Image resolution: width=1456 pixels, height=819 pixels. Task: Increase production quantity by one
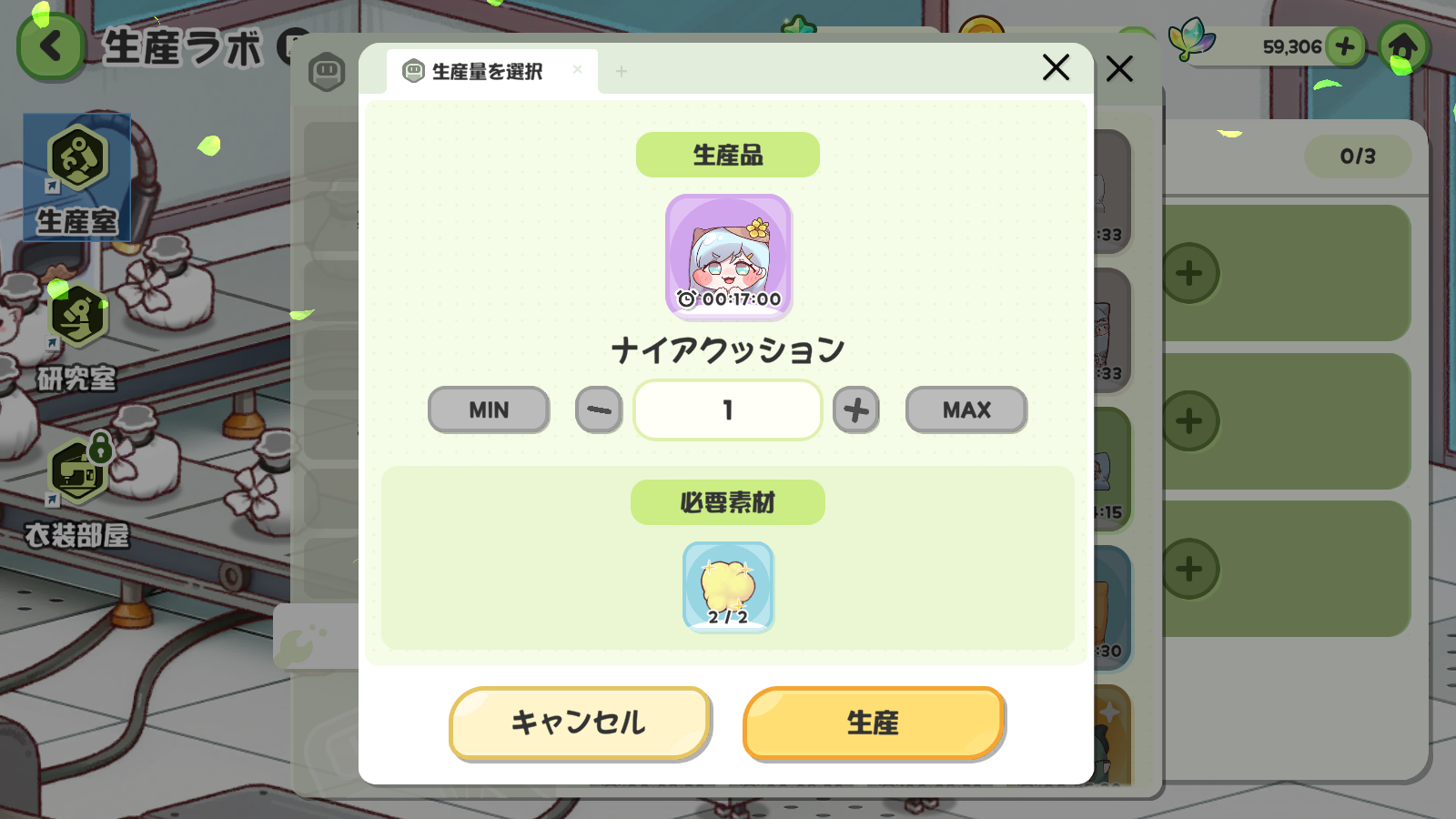855,409
